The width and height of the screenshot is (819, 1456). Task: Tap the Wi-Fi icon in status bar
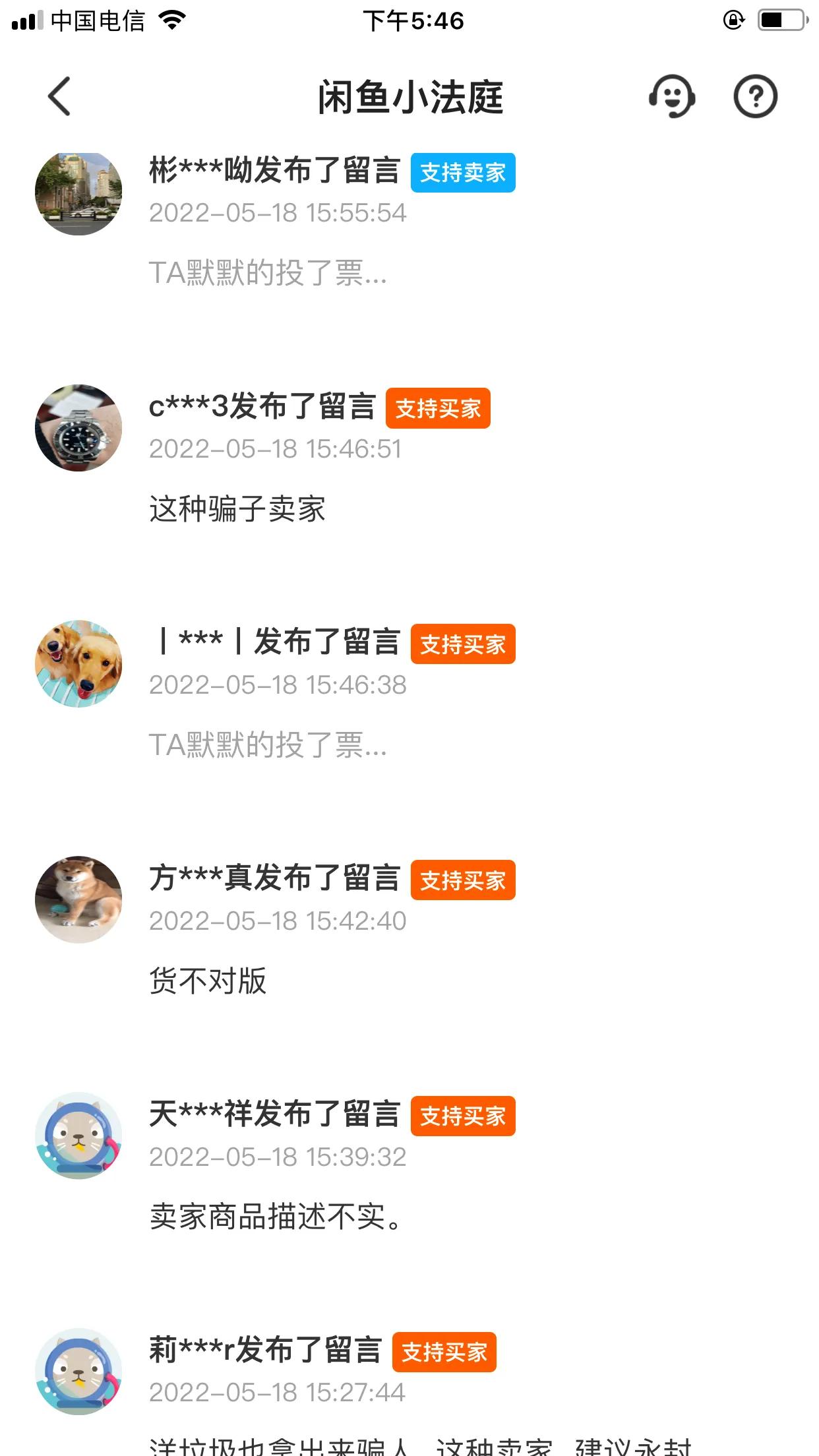click(x=172, y=20)
